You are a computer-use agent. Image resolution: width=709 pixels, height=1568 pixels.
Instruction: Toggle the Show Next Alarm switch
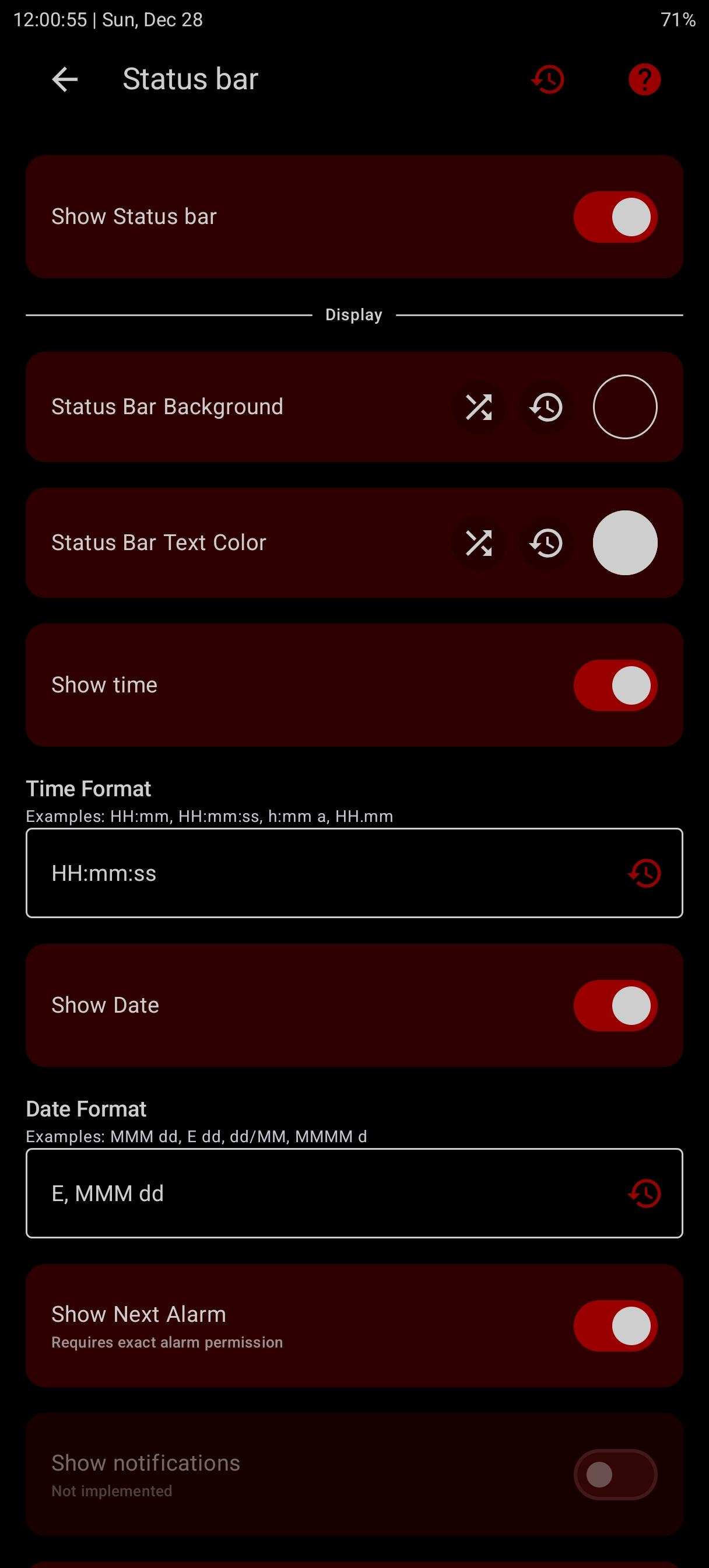coord(615,1326)
